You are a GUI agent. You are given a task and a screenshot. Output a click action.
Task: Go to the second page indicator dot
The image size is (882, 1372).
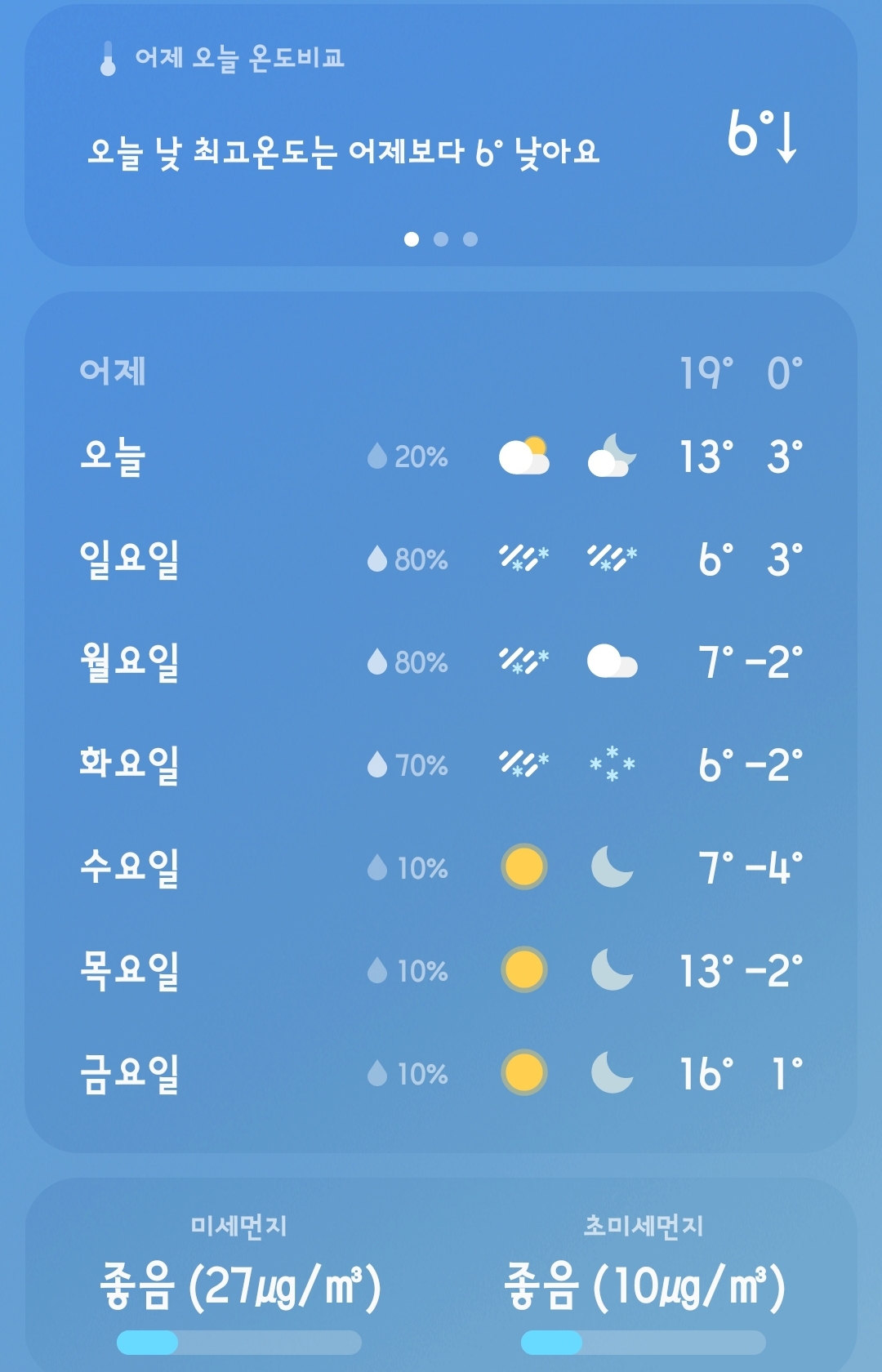(x=441, y=239)
